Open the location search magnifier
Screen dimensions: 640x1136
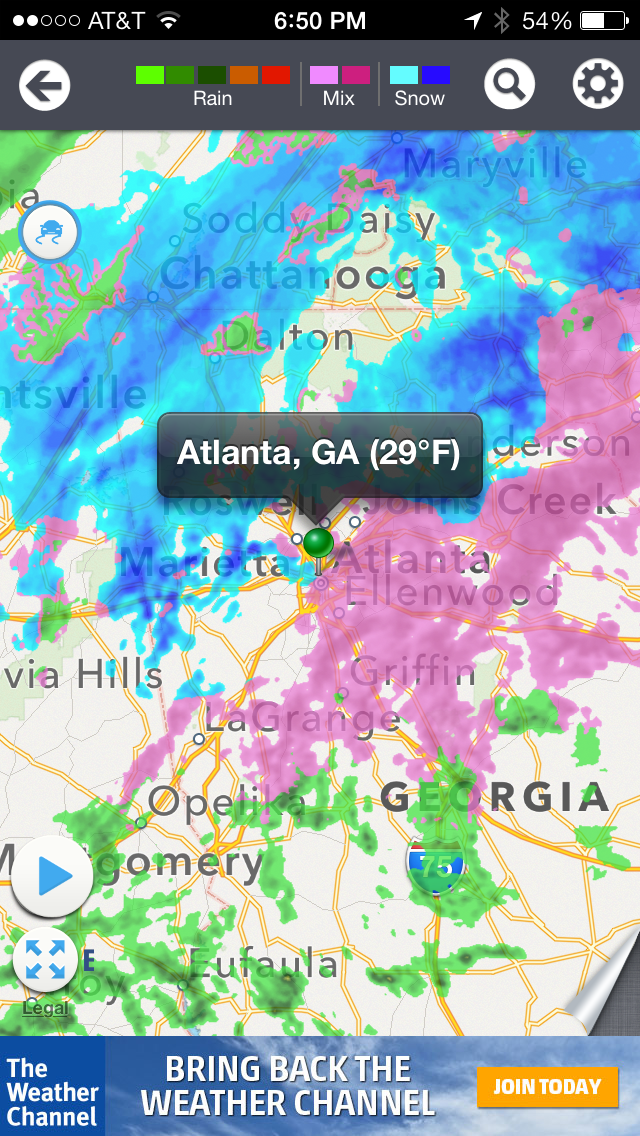point(509,85)
